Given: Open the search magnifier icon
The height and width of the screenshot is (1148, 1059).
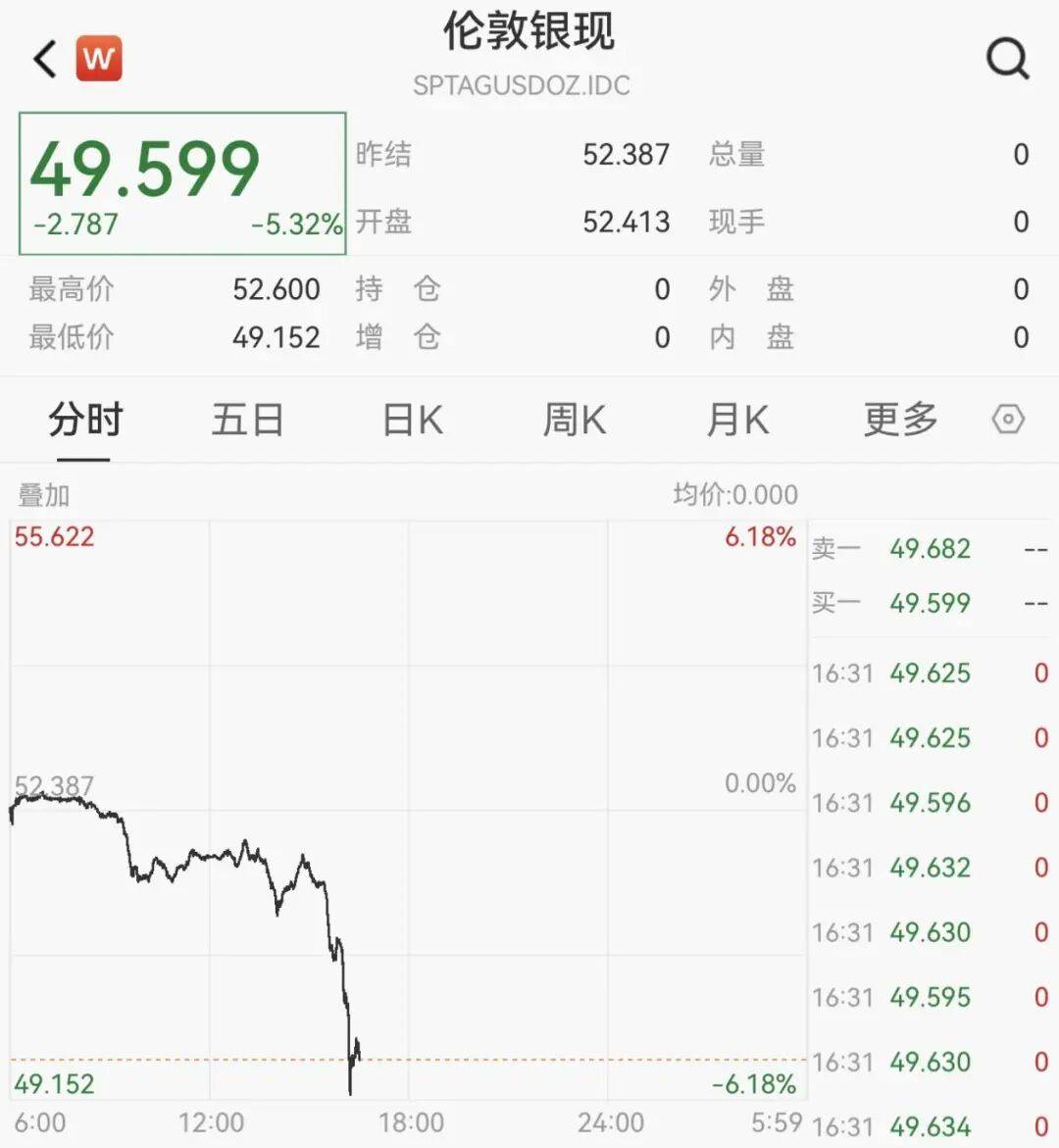Looking at the screenshot, I should (1007, 59).
